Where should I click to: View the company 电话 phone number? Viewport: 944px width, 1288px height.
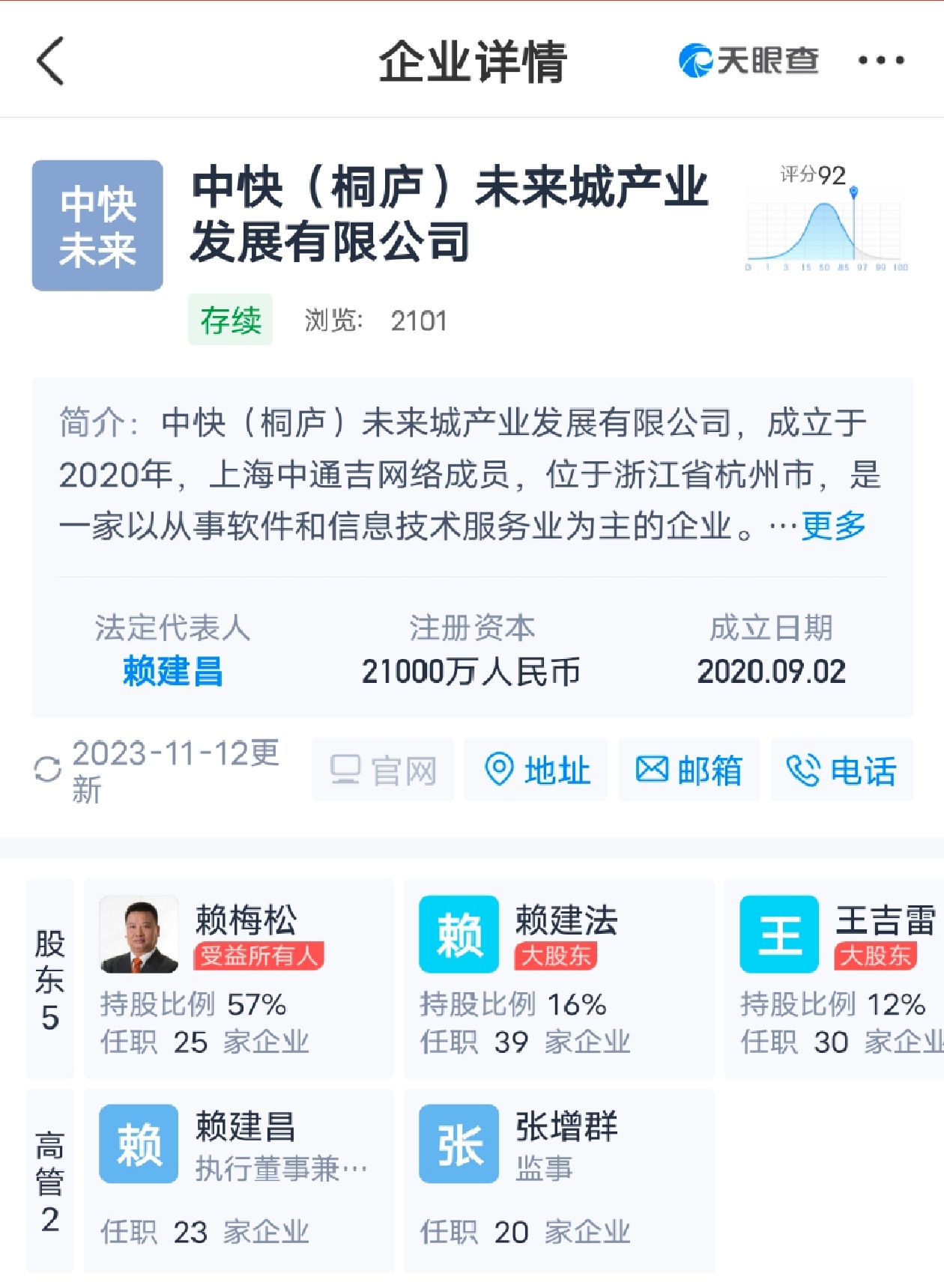[x=842, y=770]
